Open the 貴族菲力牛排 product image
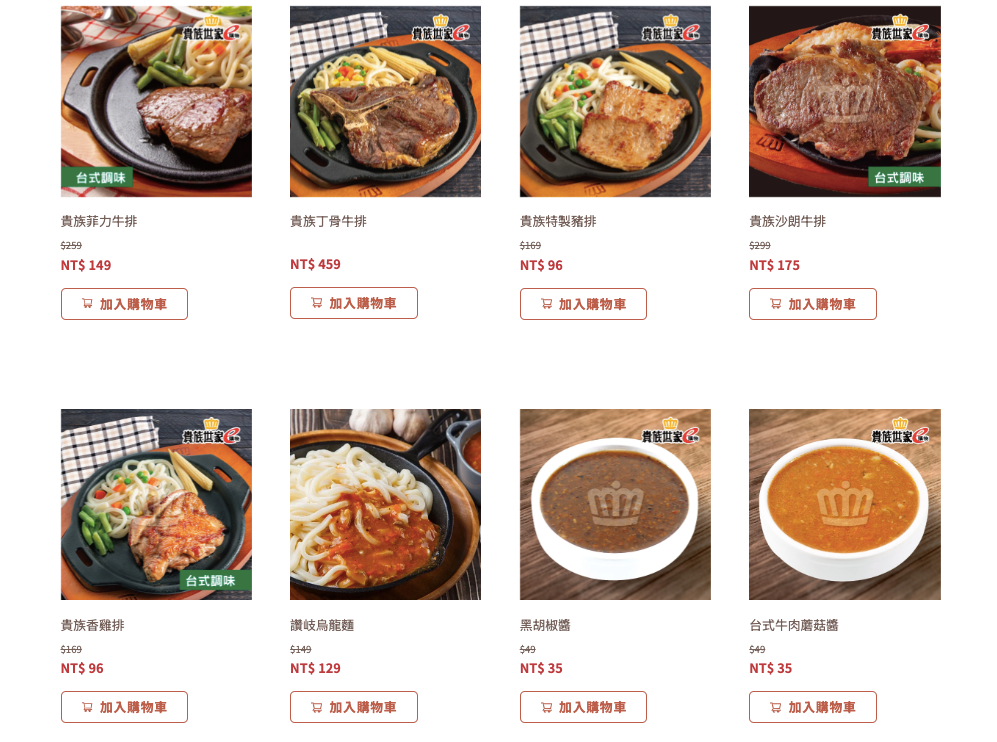The width and height of the screenshot is (997, 742). [x=156, y=101]
